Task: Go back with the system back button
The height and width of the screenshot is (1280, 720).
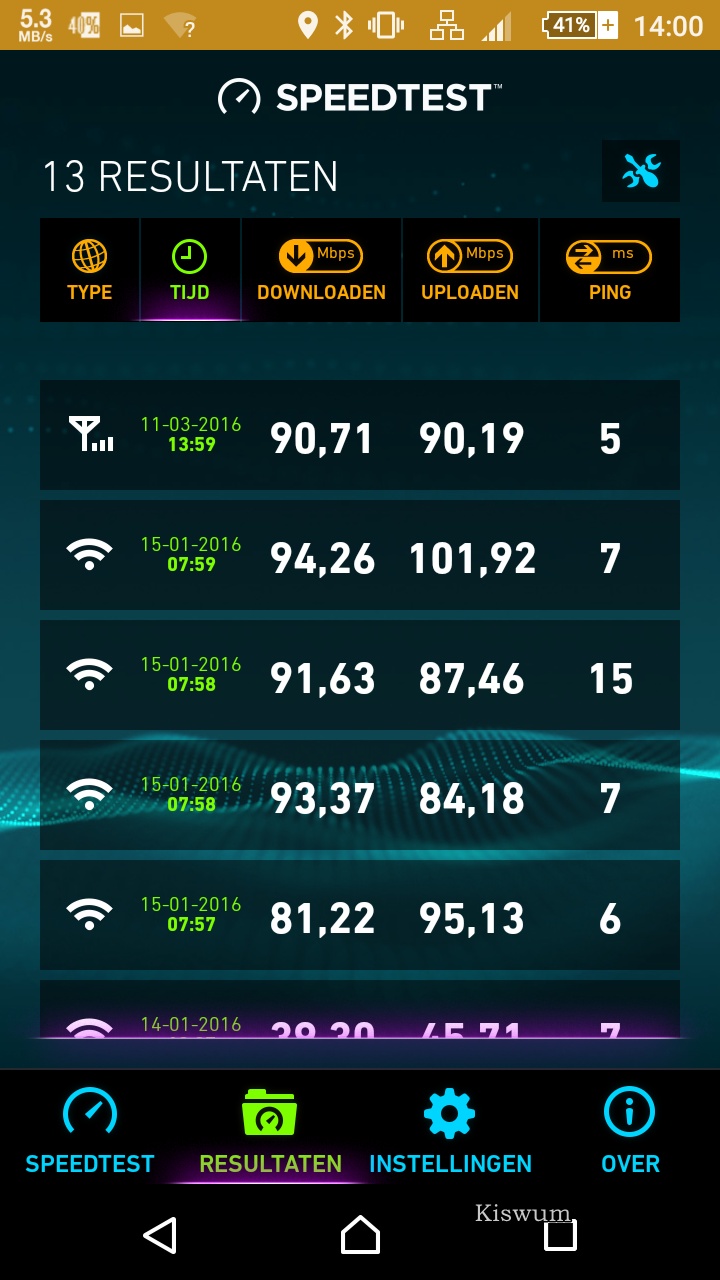Action: coord(160,1235)
